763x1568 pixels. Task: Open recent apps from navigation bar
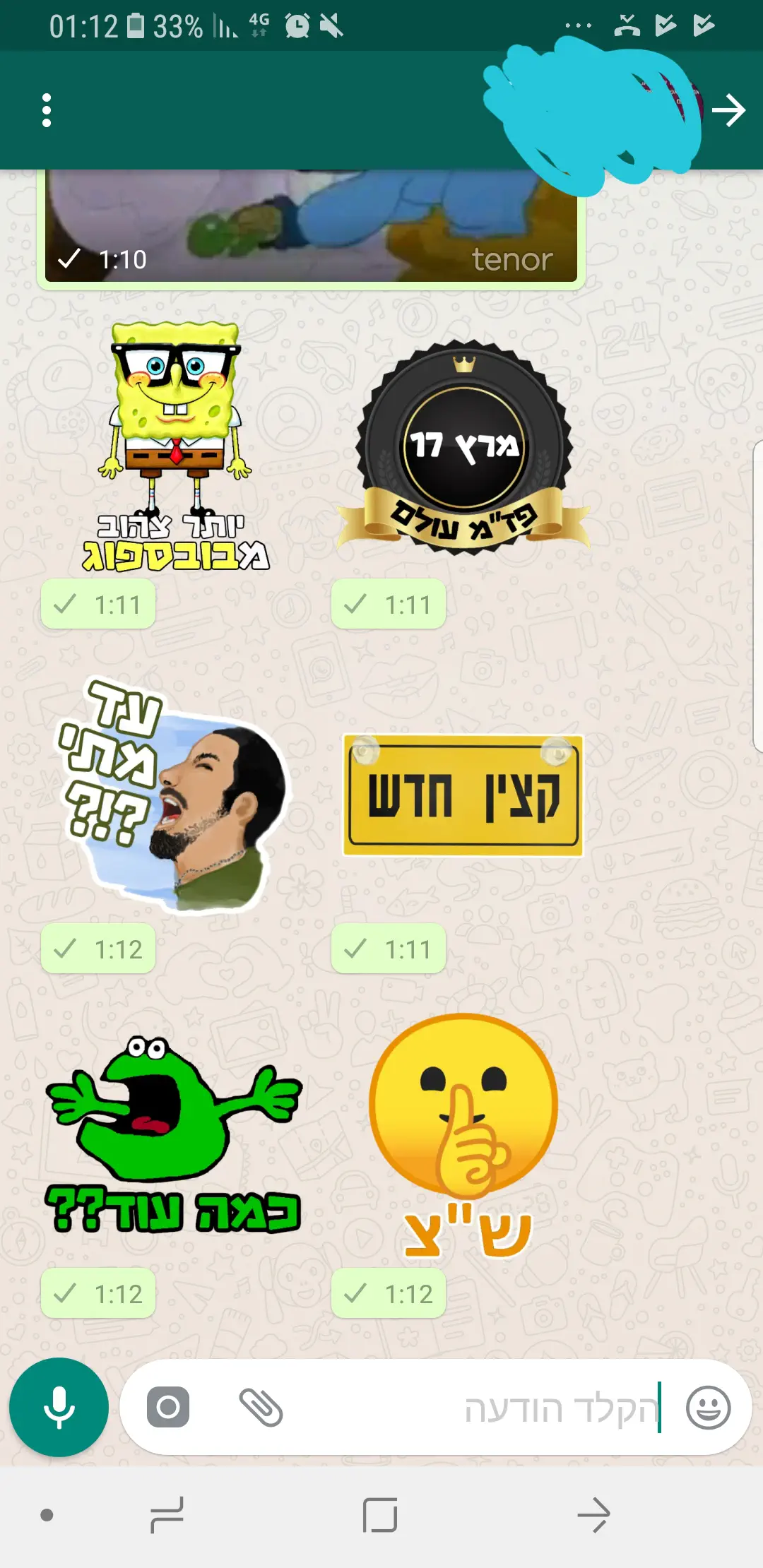click(x=167, y=1514)
